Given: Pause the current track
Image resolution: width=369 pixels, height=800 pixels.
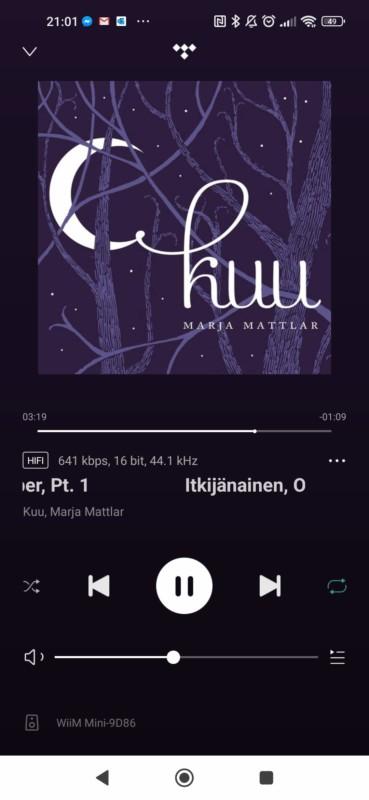Looking at the screenshot, I should pos(184,585).
